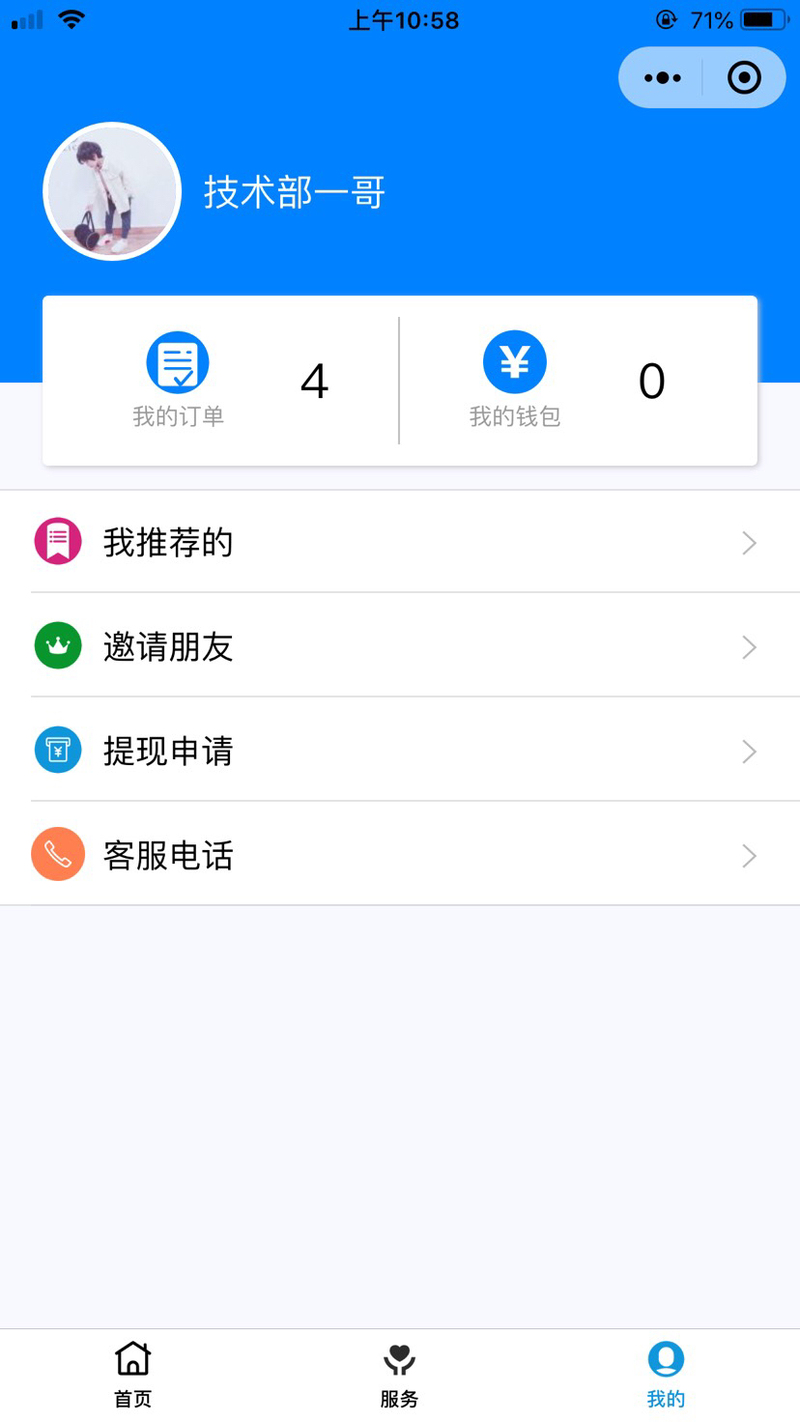This screenshot has height=1422, width=800.
Task: Open the 提现申请 row
Action: (400, 750)
